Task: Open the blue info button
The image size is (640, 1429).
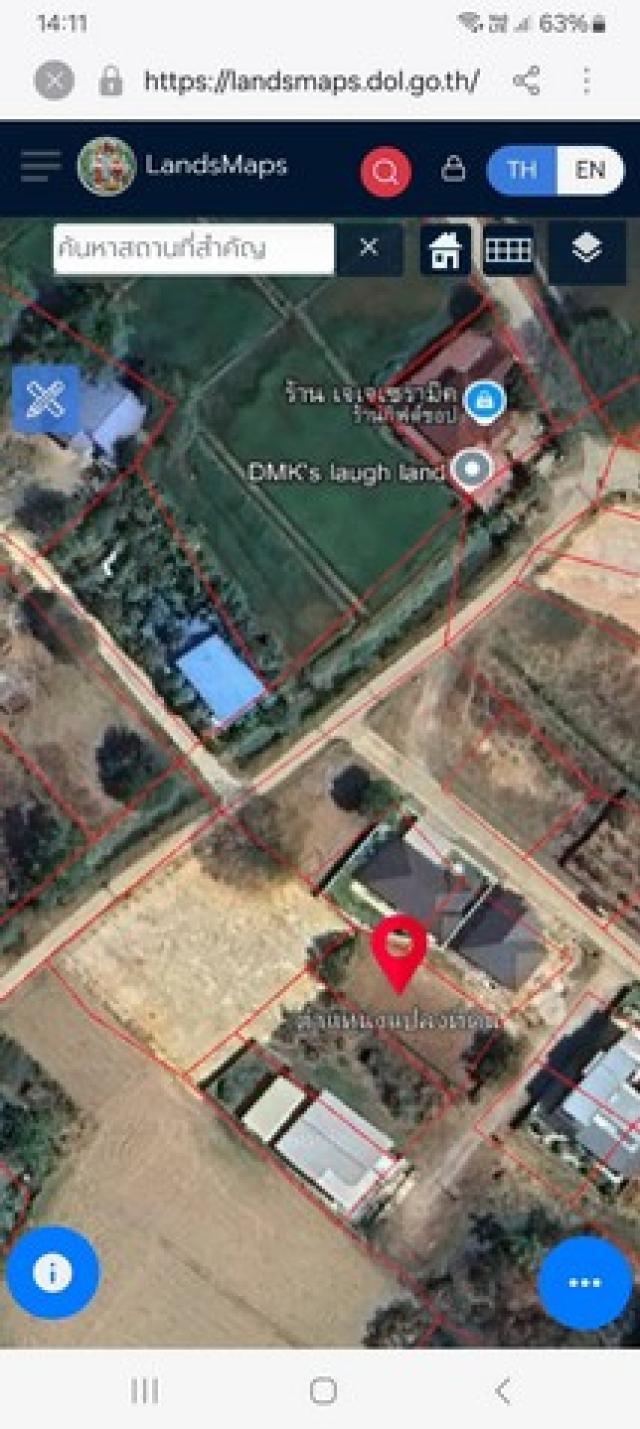Action: [52, 1273]
